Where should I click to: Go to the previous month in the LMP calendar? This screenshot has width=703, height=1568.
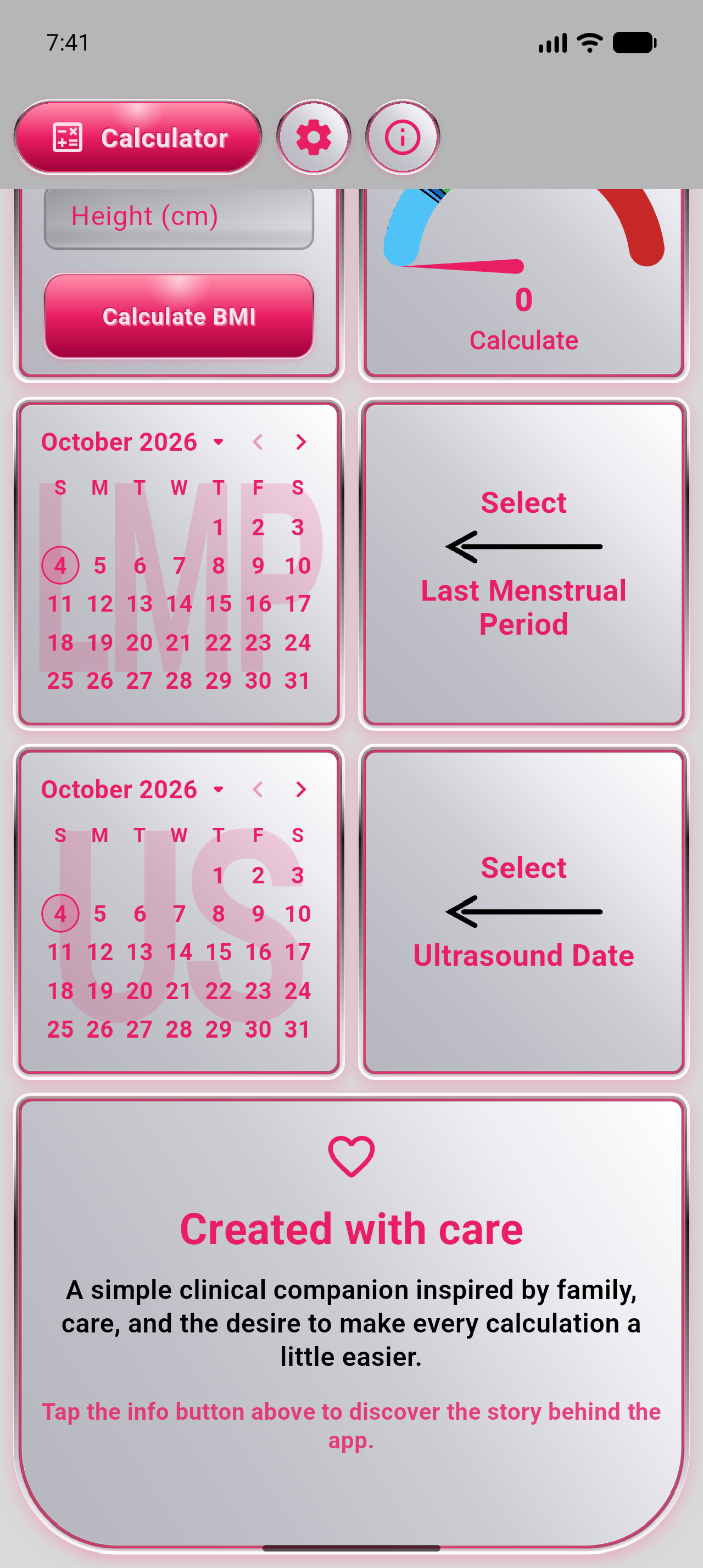pos(258,442)
